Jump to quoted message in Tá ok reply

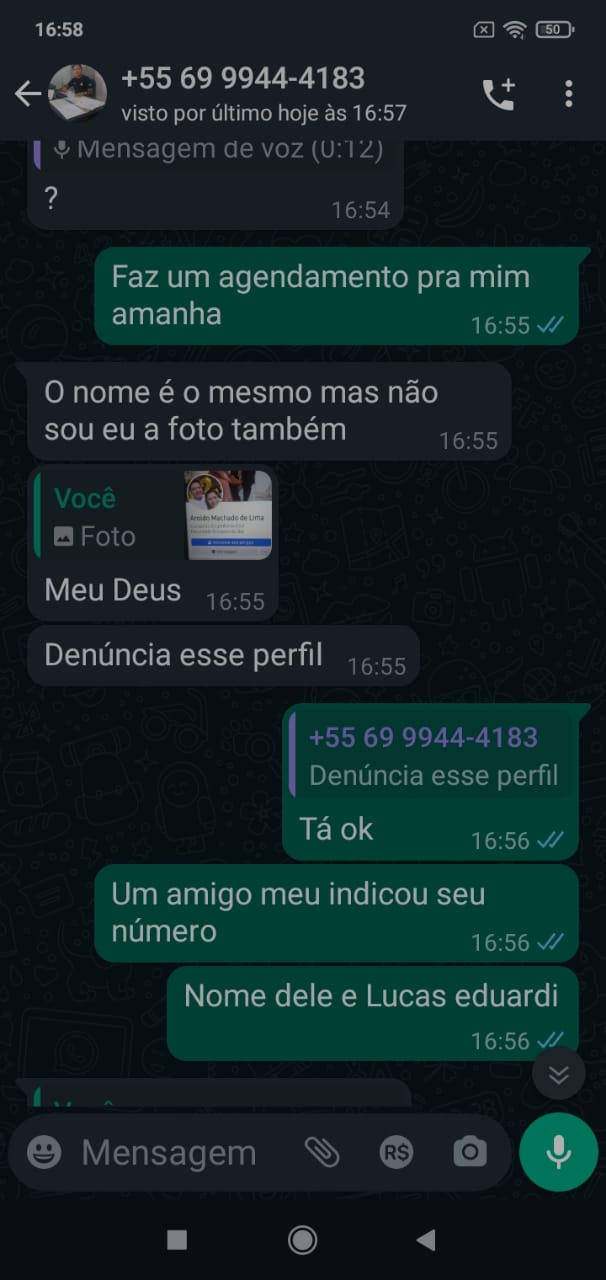click(x=432, y=755)
